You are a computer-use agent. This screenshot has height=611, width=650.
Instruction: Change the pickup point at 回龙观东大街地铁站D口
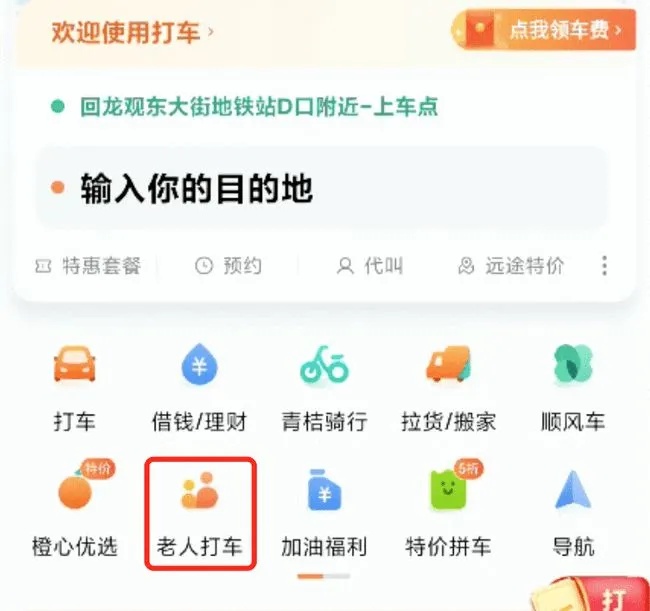coord(258,107)
